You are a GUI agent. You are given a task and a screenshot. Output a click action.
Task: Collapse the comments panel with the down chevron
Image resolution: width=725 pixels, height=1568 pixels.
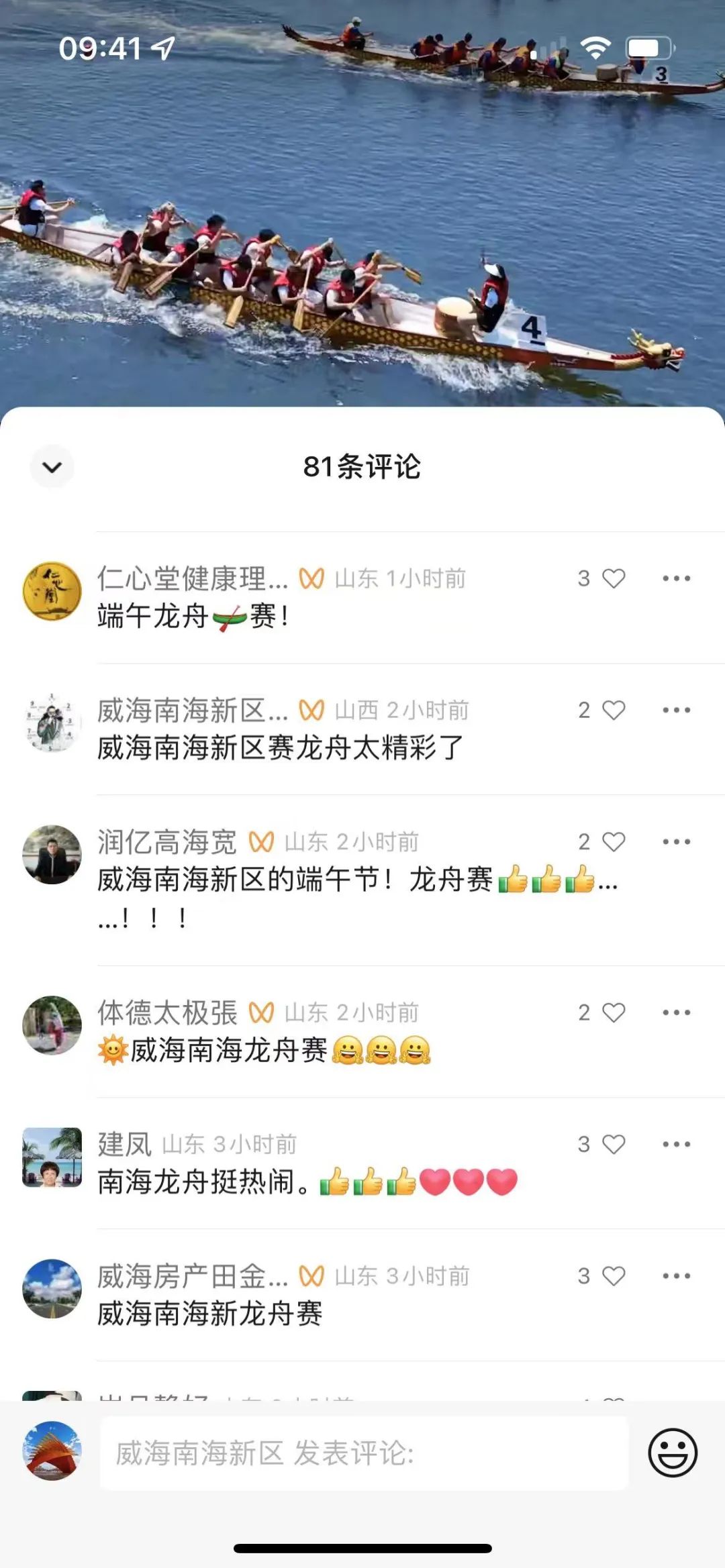[x=52, y=466]
